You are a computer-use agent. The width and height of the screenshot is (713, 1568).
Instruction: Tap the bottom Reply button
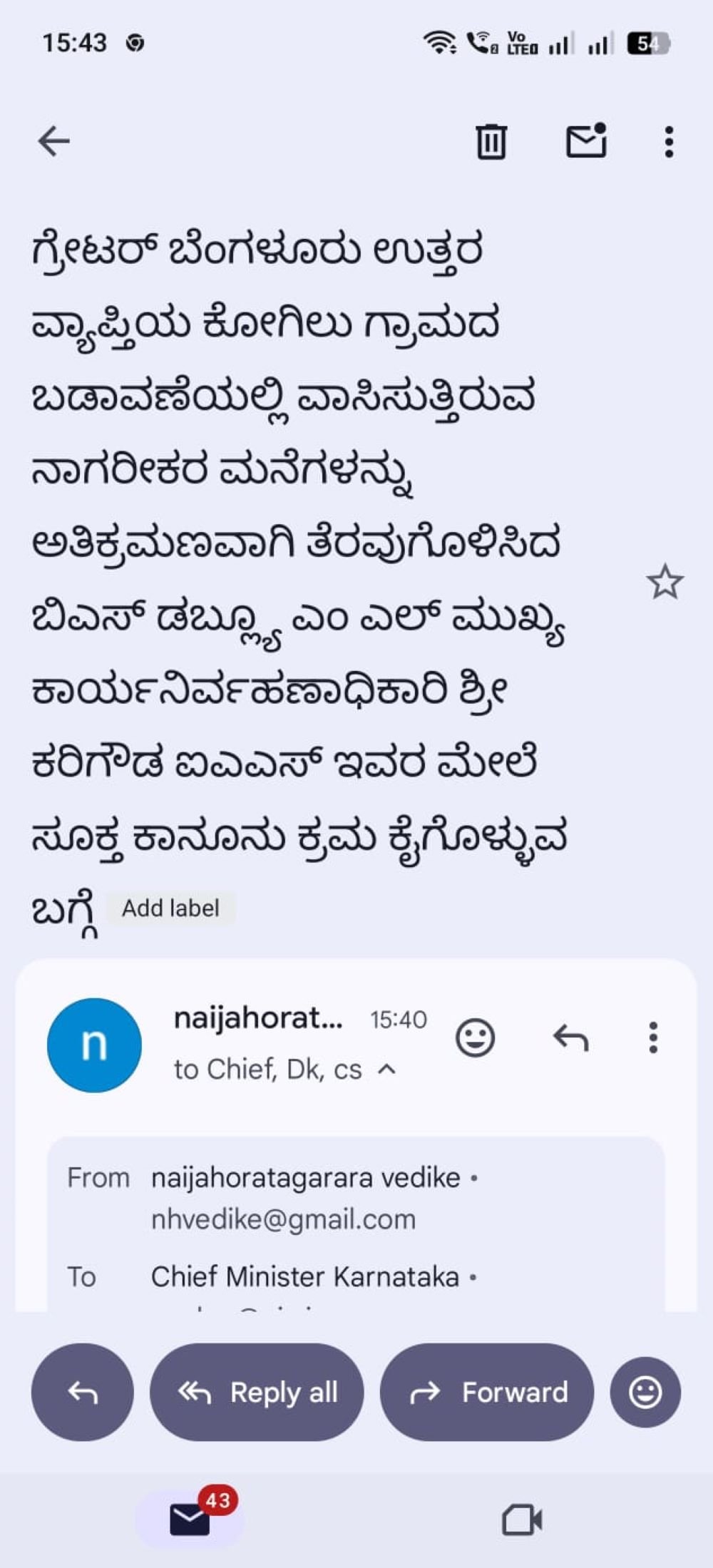[82, 1392]
